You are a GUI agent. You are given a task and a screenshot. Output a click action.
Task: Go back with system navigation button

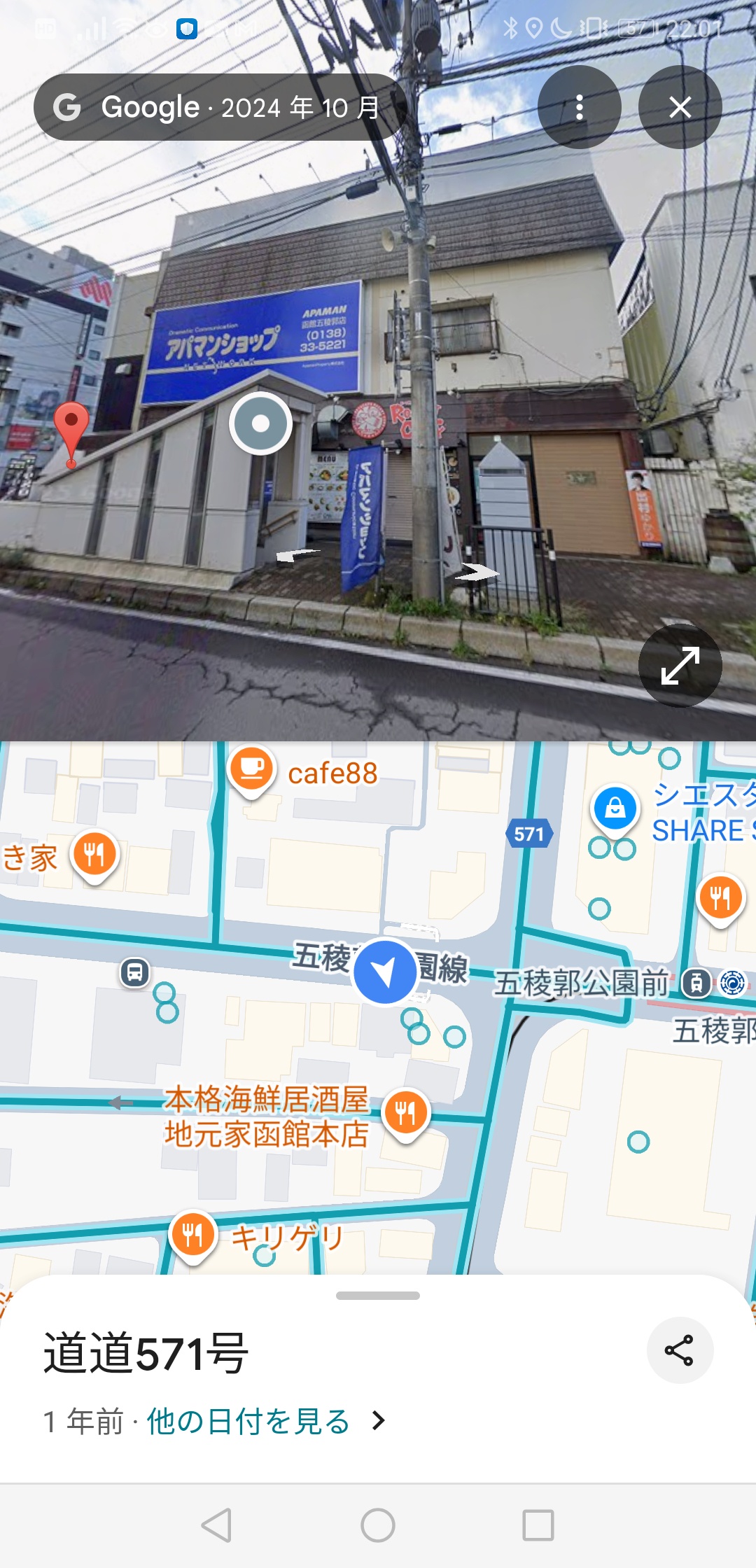click(216, 1525)
